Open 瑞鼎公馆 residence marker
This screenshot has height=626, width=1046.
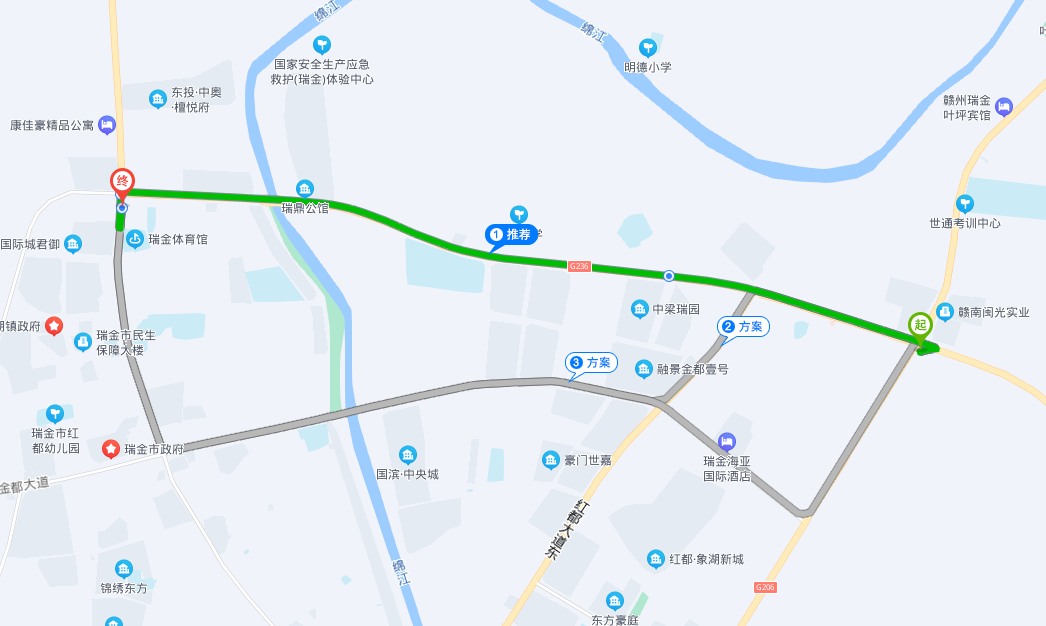[305, 189]
